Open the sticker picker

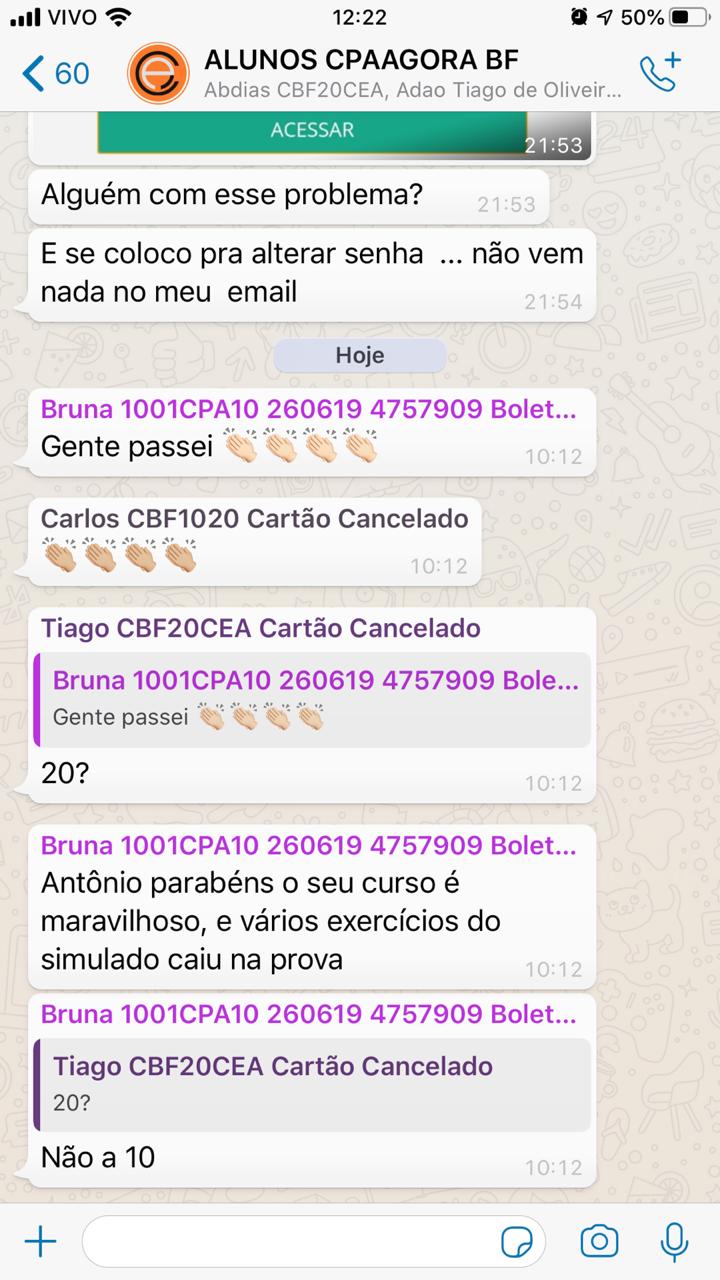click(517, 1242)
